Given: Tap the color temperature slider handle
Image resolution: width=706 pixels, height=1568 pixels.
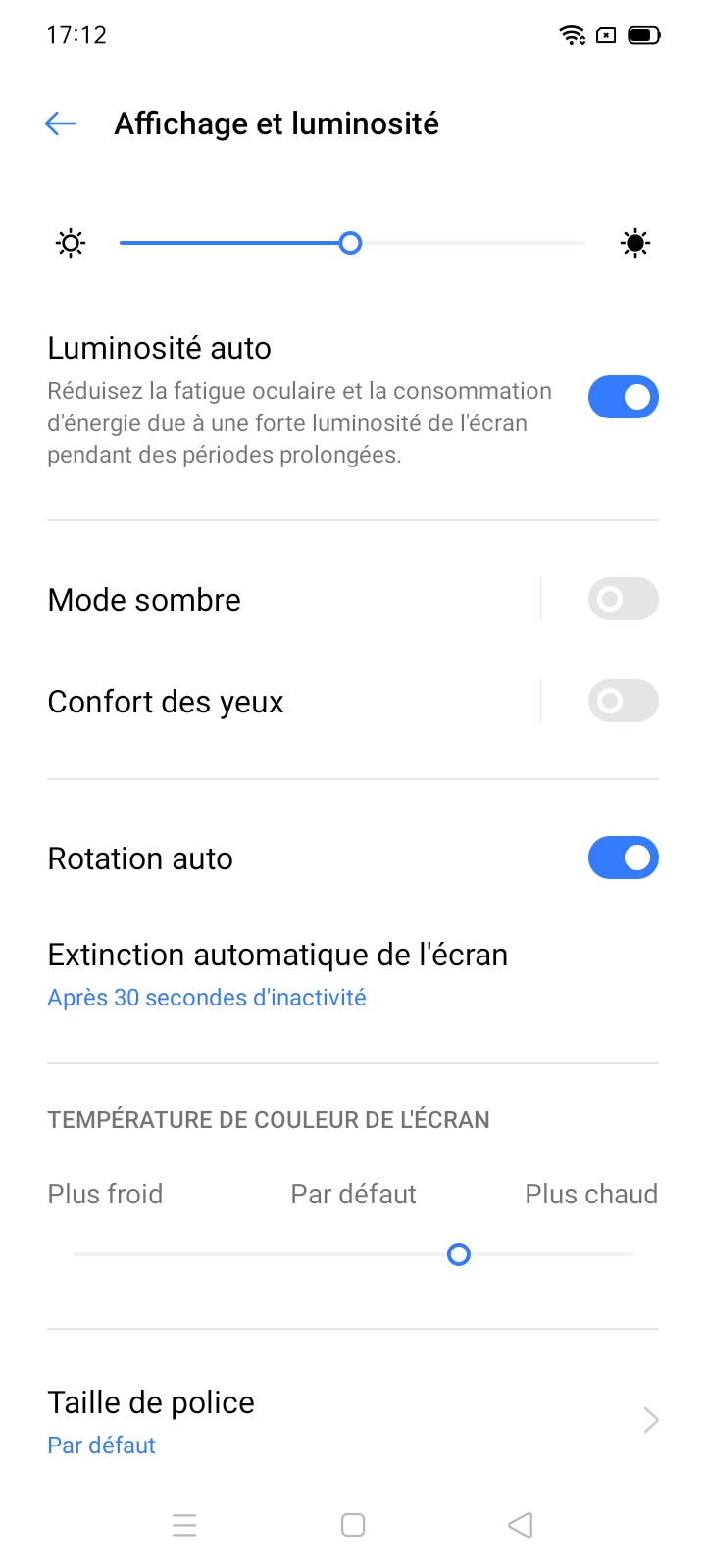Looking at the screenshot, I should (x=458, y=1254).
